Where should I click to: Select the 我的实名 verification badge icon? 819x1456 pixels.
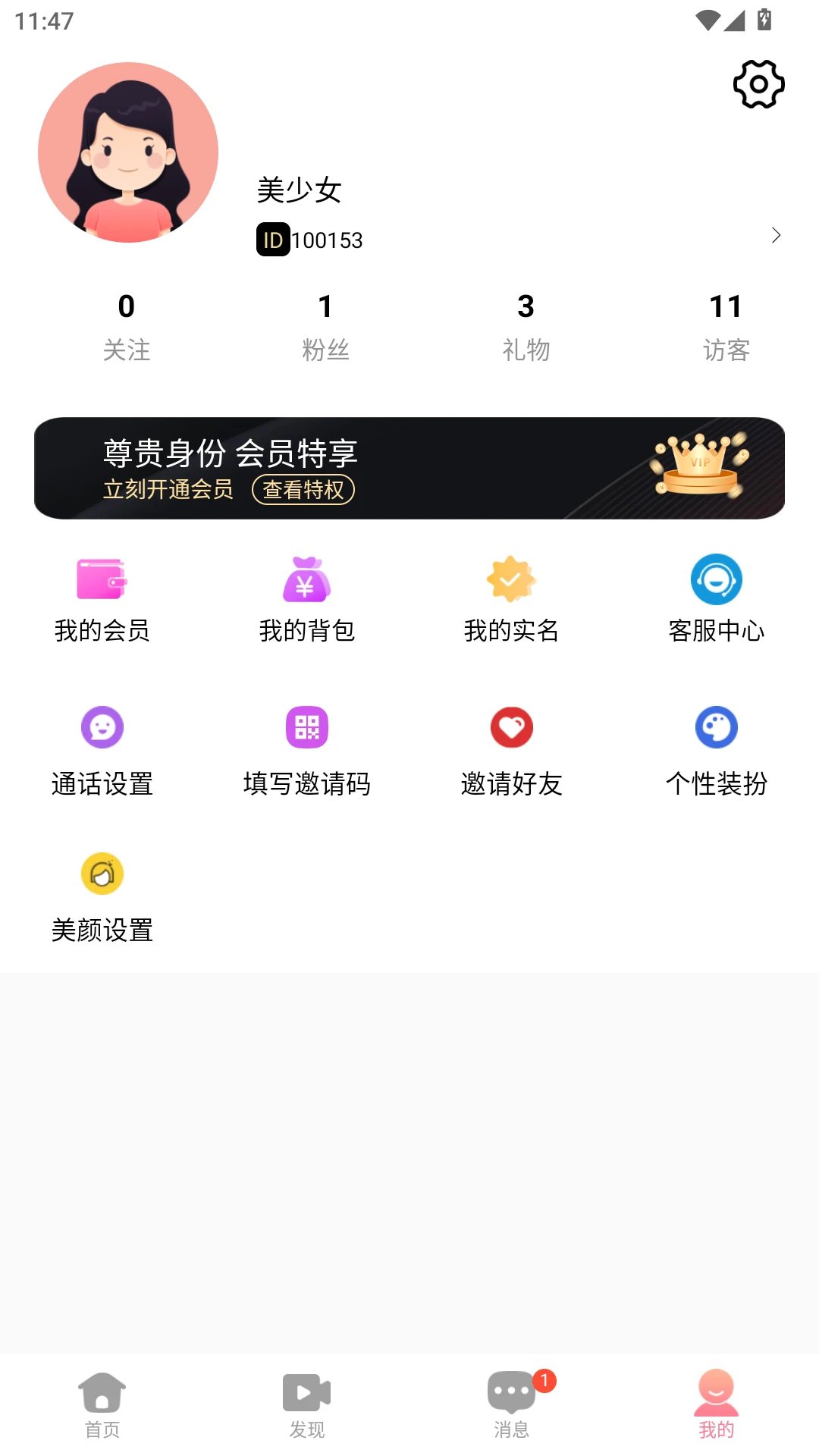[x=511, y=580]
